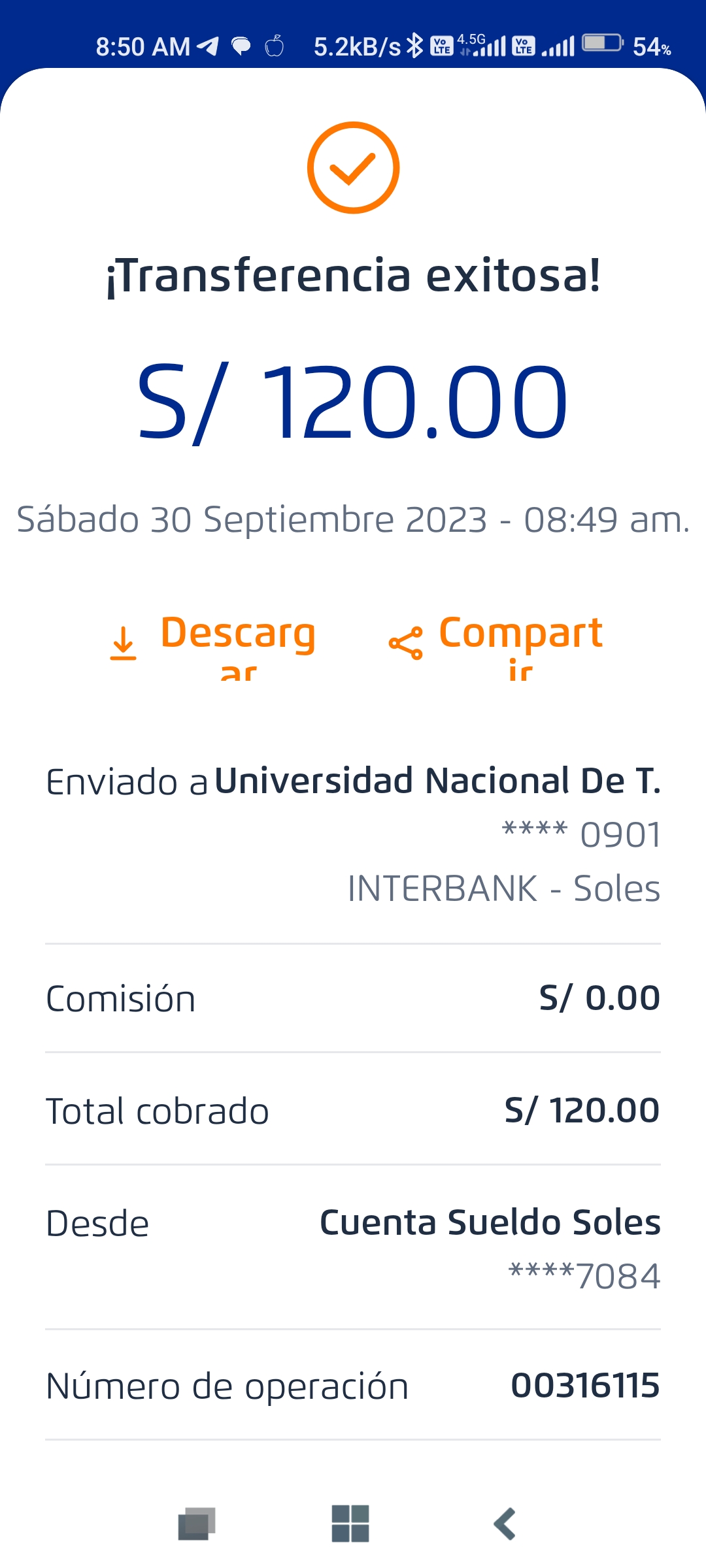Image resolution: width=706 pixels, height=1568 pixels.
Task: Download the transfer receipt with Descargar
Action: click(x=213, y=645)
